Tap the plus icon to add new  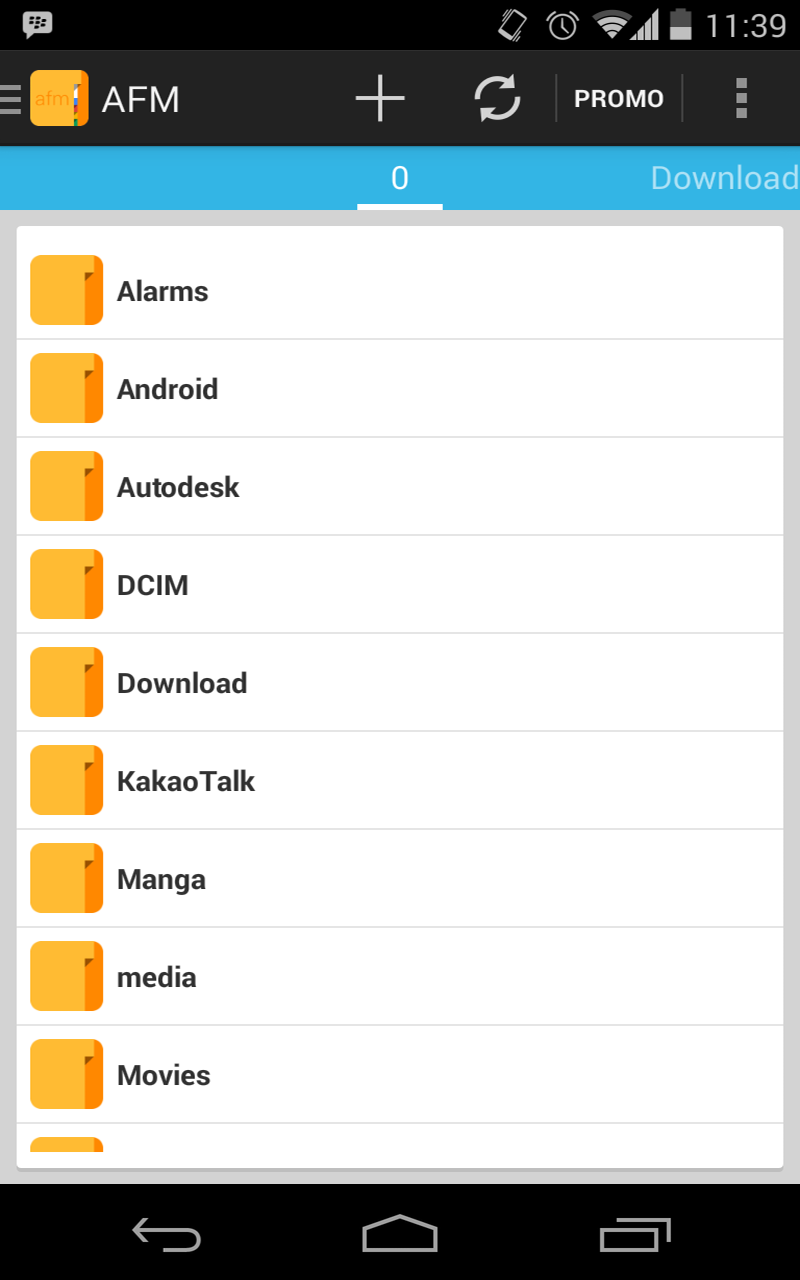[x=380, y=97]
